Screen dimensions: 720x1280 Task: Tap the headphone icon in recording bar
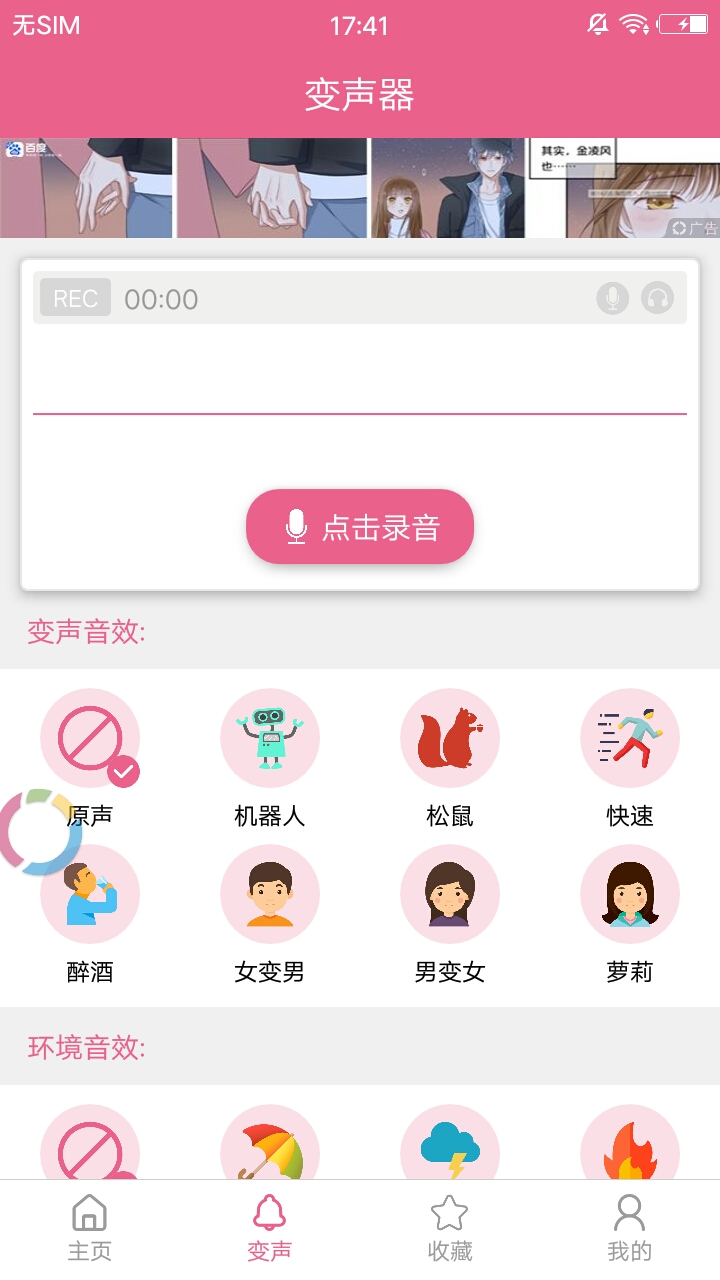[658, 297]
